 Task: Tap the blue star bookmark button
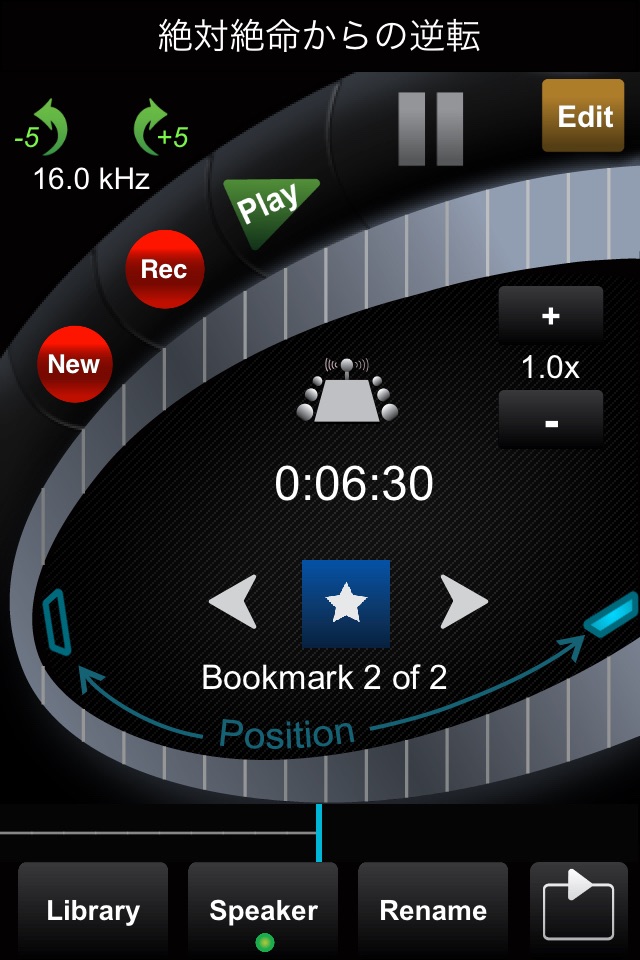[x=346, y=603]
